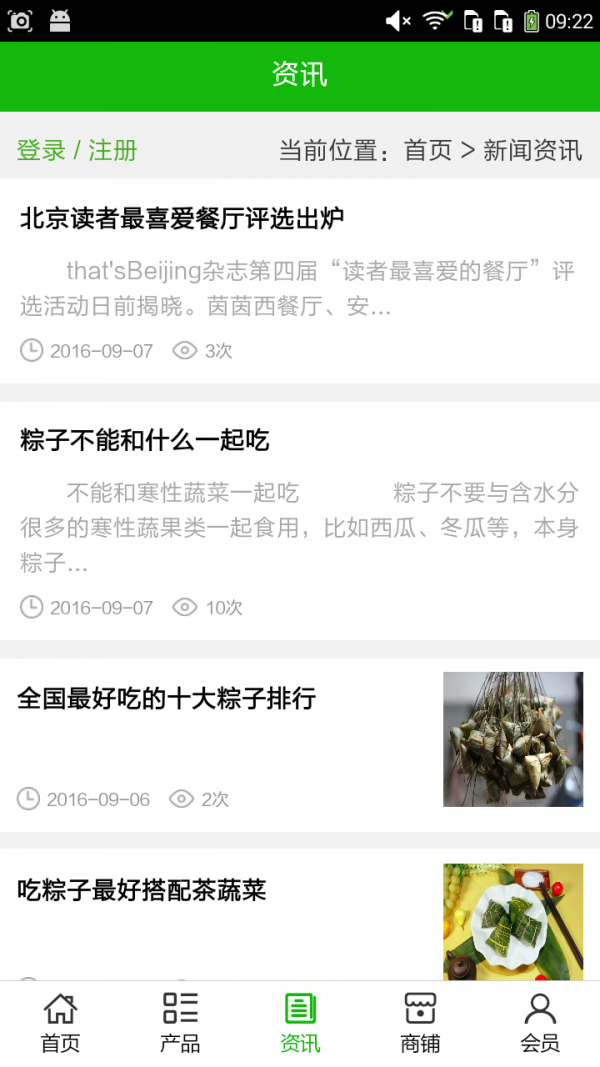Select the 资讯 tab
The image size is (600, 1067).
[x=300, y=1023]
